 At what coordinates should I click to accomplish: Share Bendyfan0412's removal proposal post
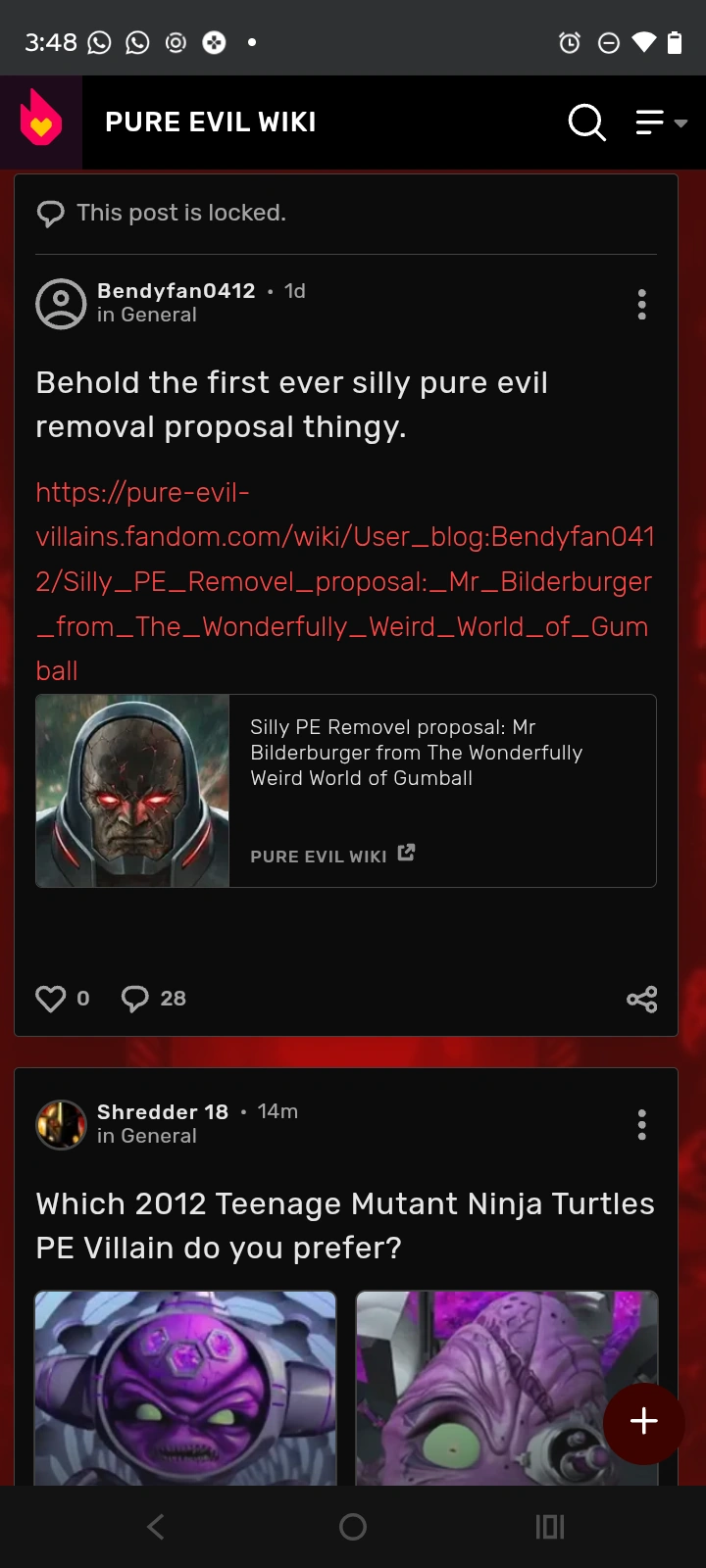641,999
